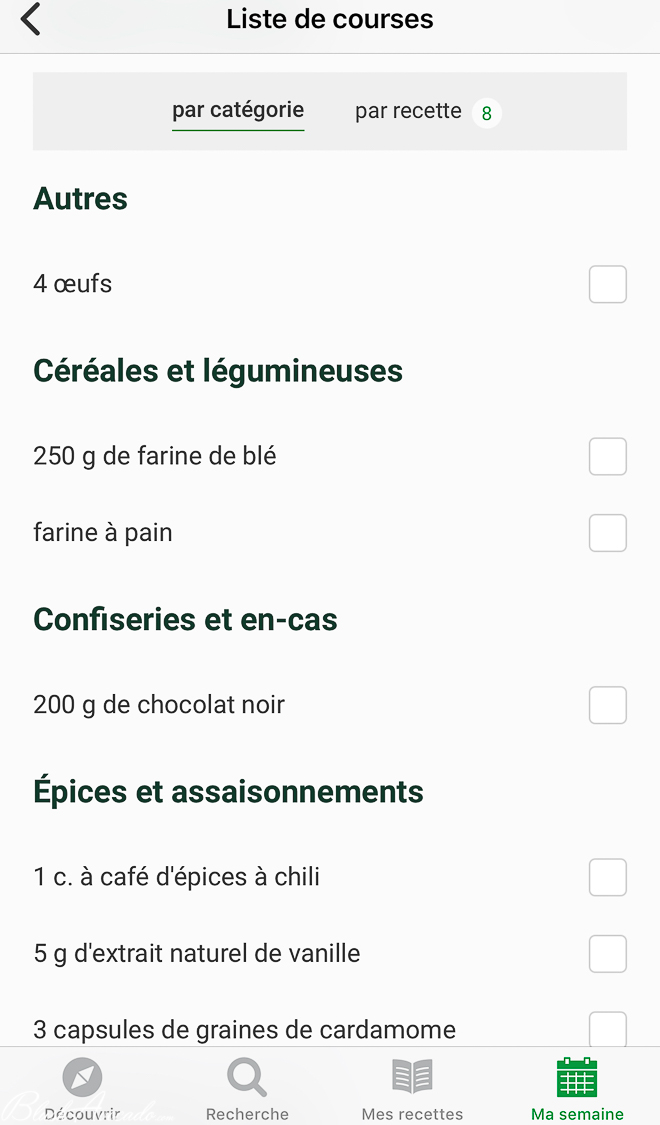Check off extrait naturel de vanille

[x=607, y=954]
